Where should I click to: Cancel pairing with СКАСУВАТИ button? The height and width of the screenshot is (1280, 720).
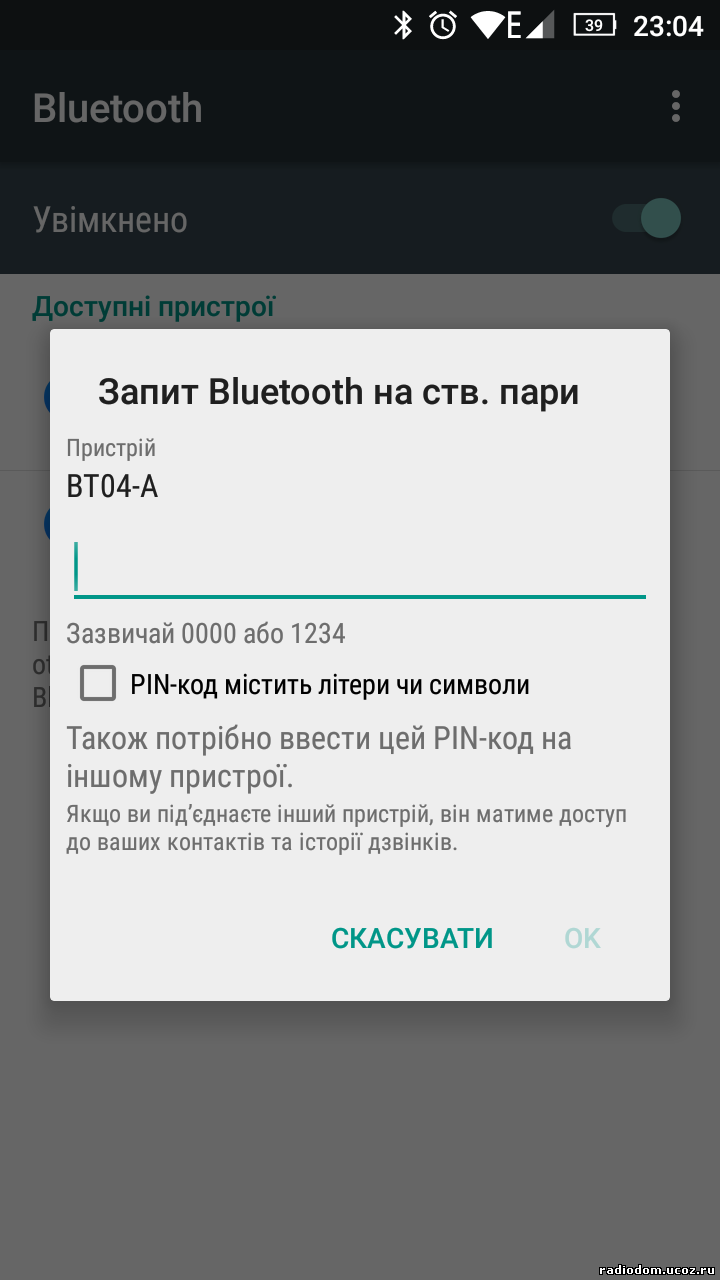click(x=412, y=938)
